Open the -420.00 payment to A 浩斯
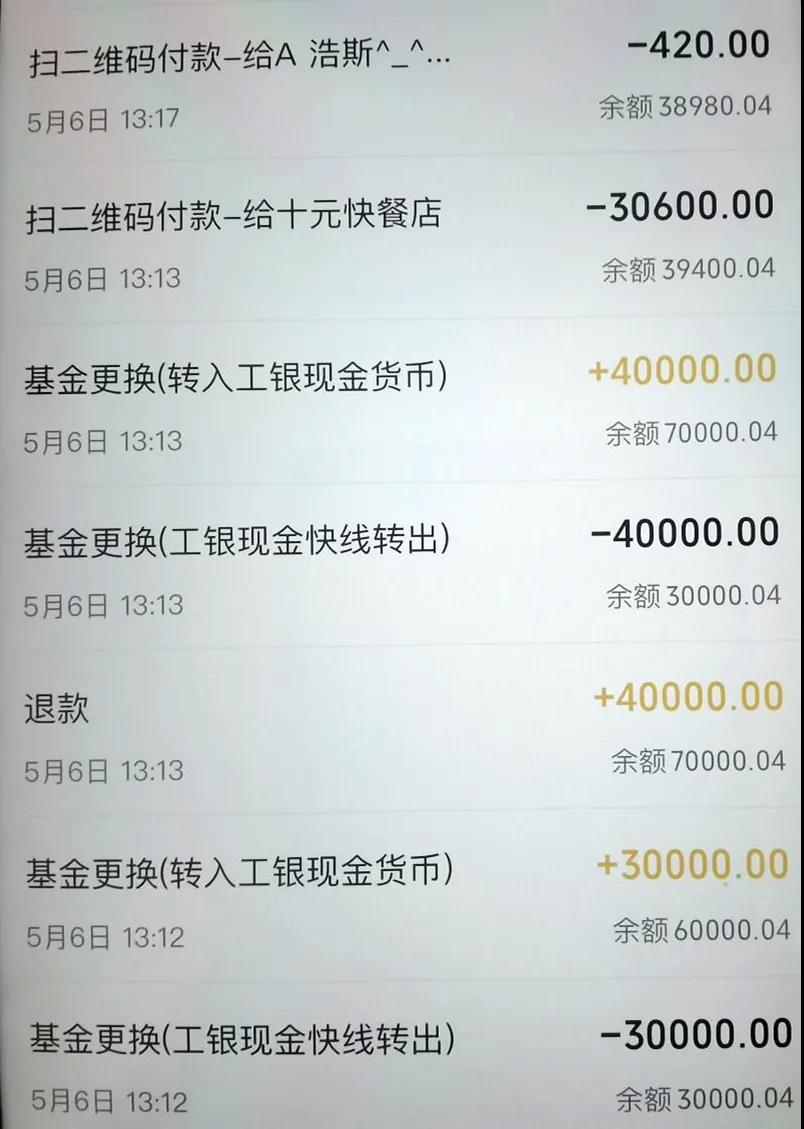The width and height of the screenshot is (804, 1129). click(x=400, y=80)
